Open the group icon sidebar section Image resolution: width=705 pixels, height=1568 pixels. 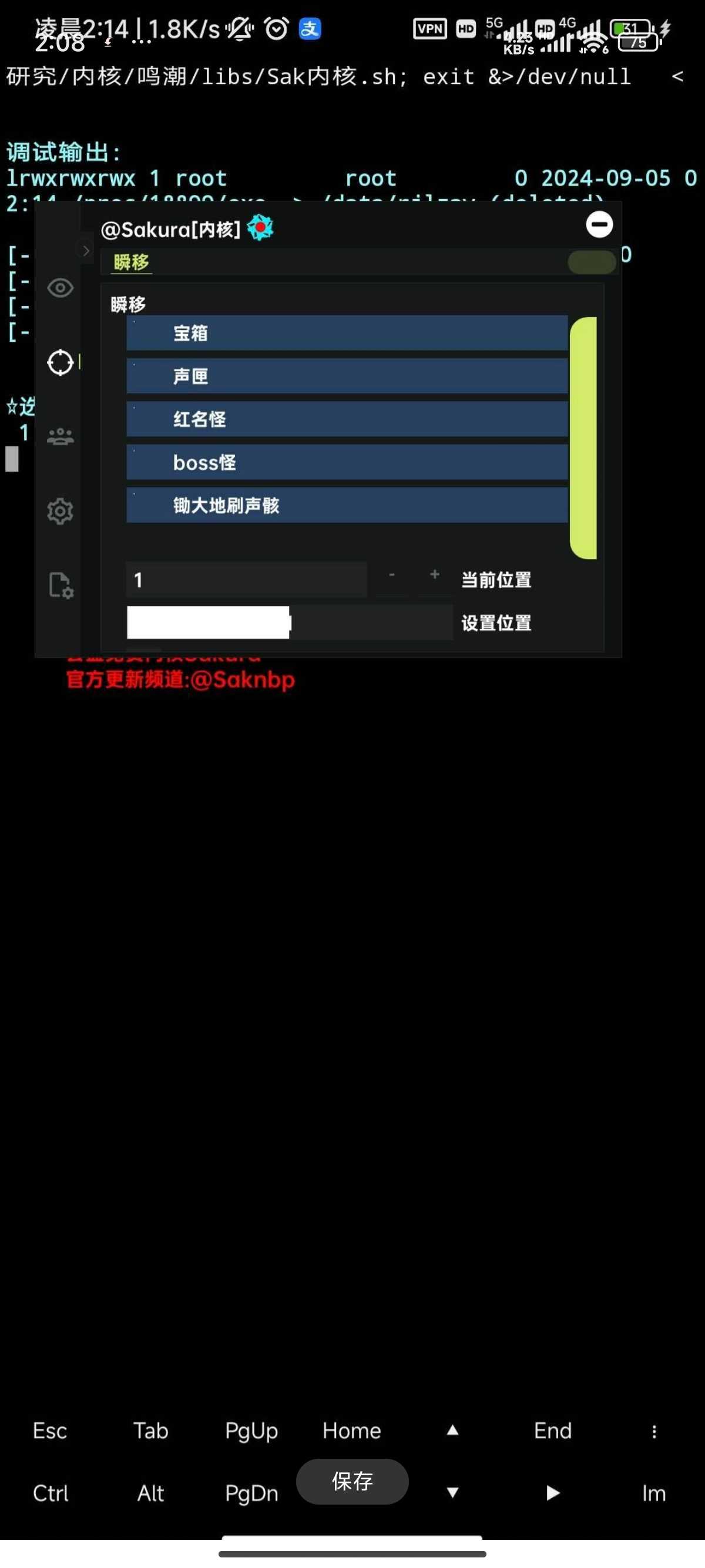point(61,436)
